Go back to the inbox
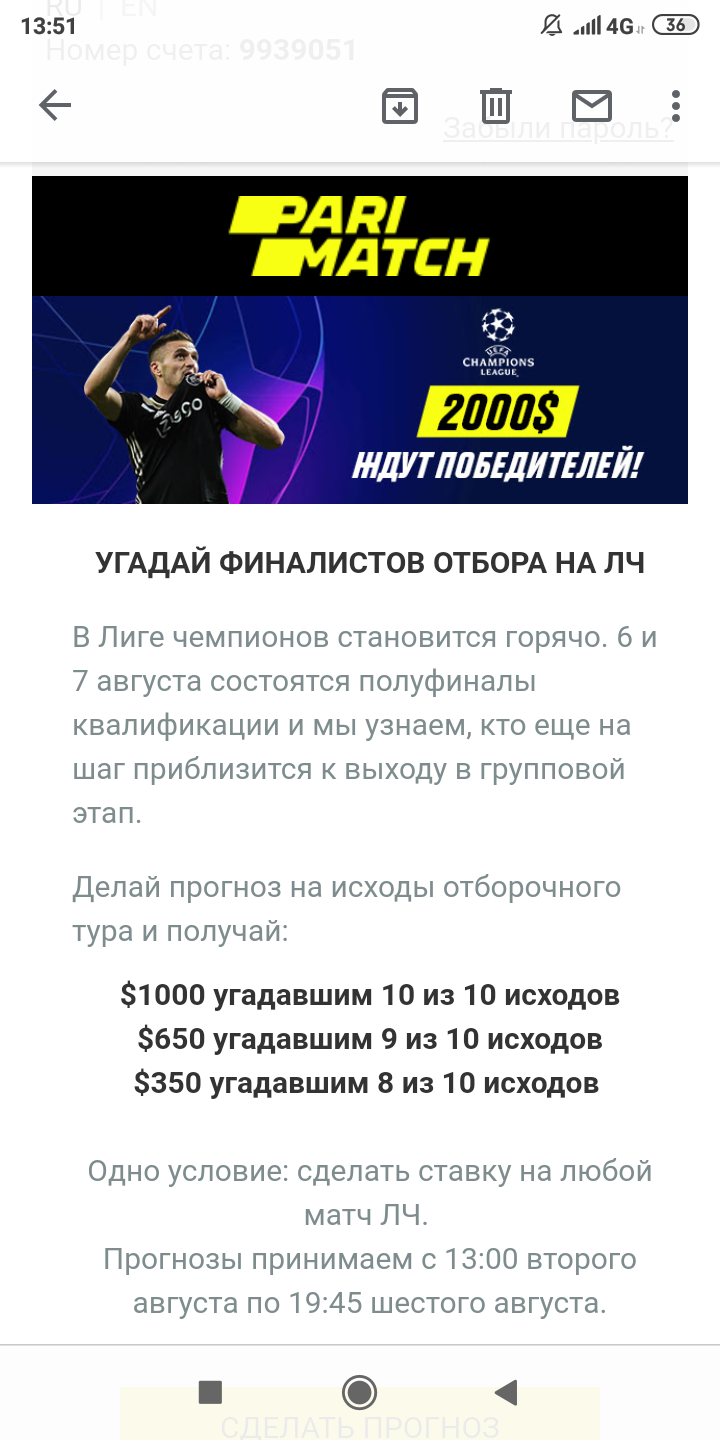This screenshot has height=1440, width=720. click(x=55, y=105)
